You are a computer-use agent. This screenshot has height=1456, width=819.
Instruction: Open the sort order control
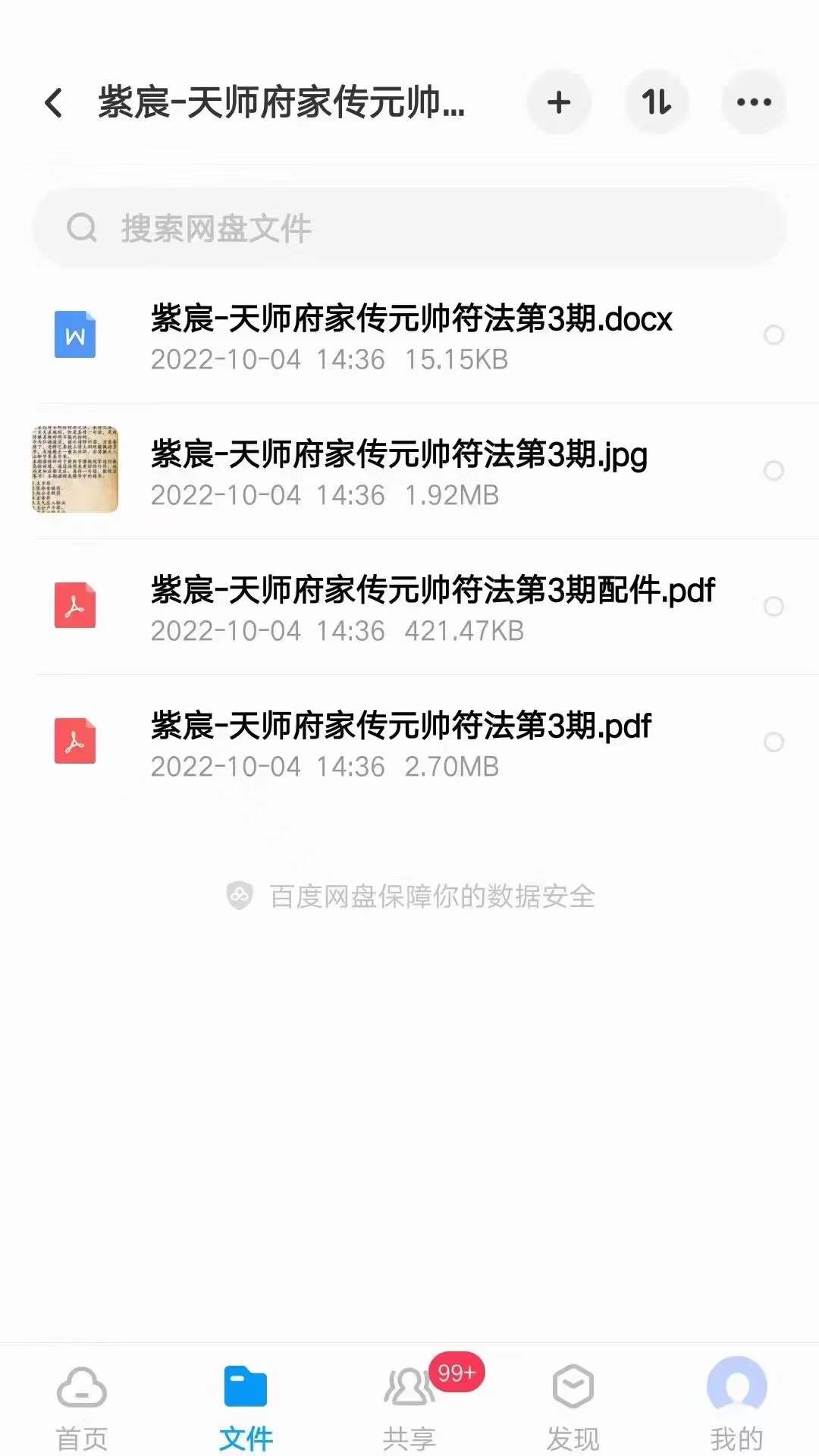pos(657,102)
